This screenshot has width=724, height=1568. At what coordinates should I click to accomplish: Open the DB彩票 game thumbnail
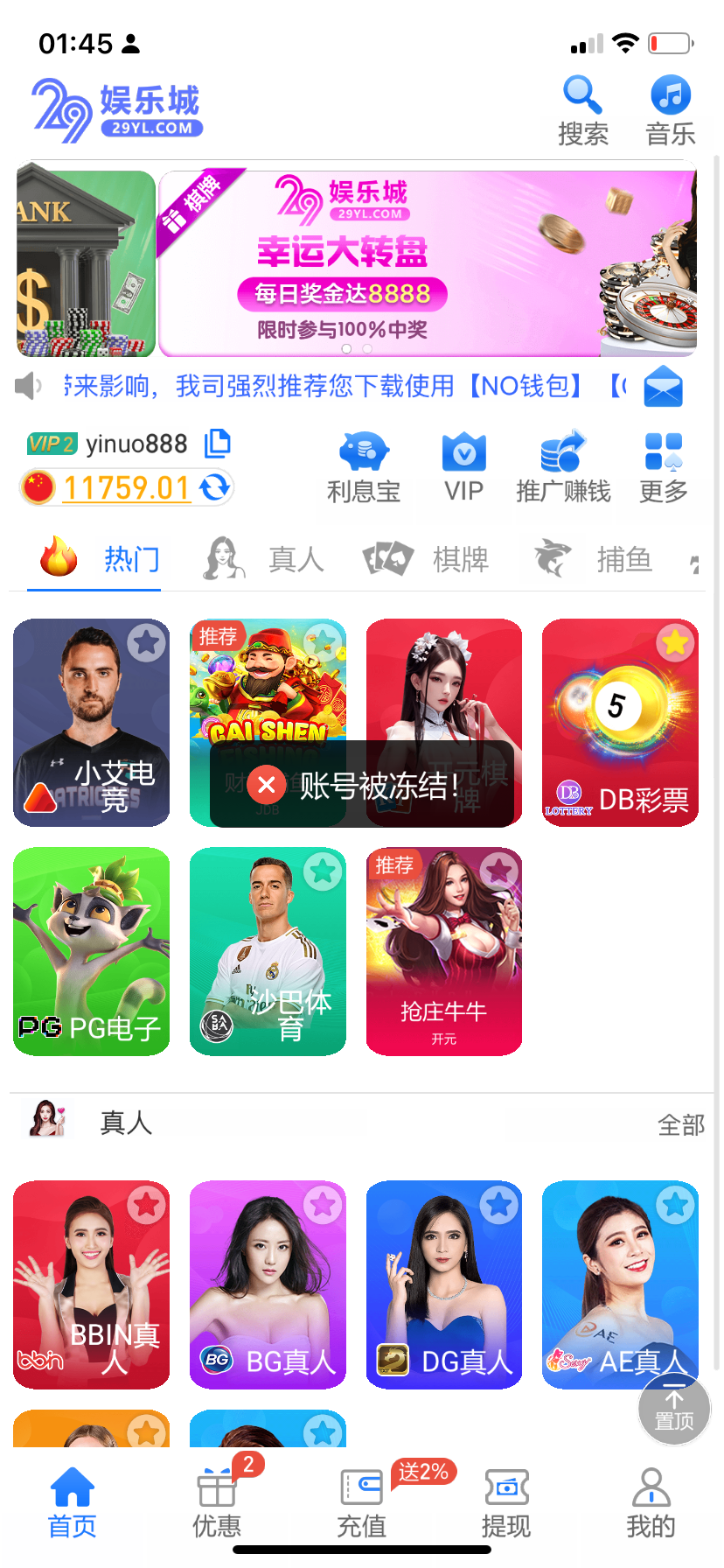pos(619,722)
